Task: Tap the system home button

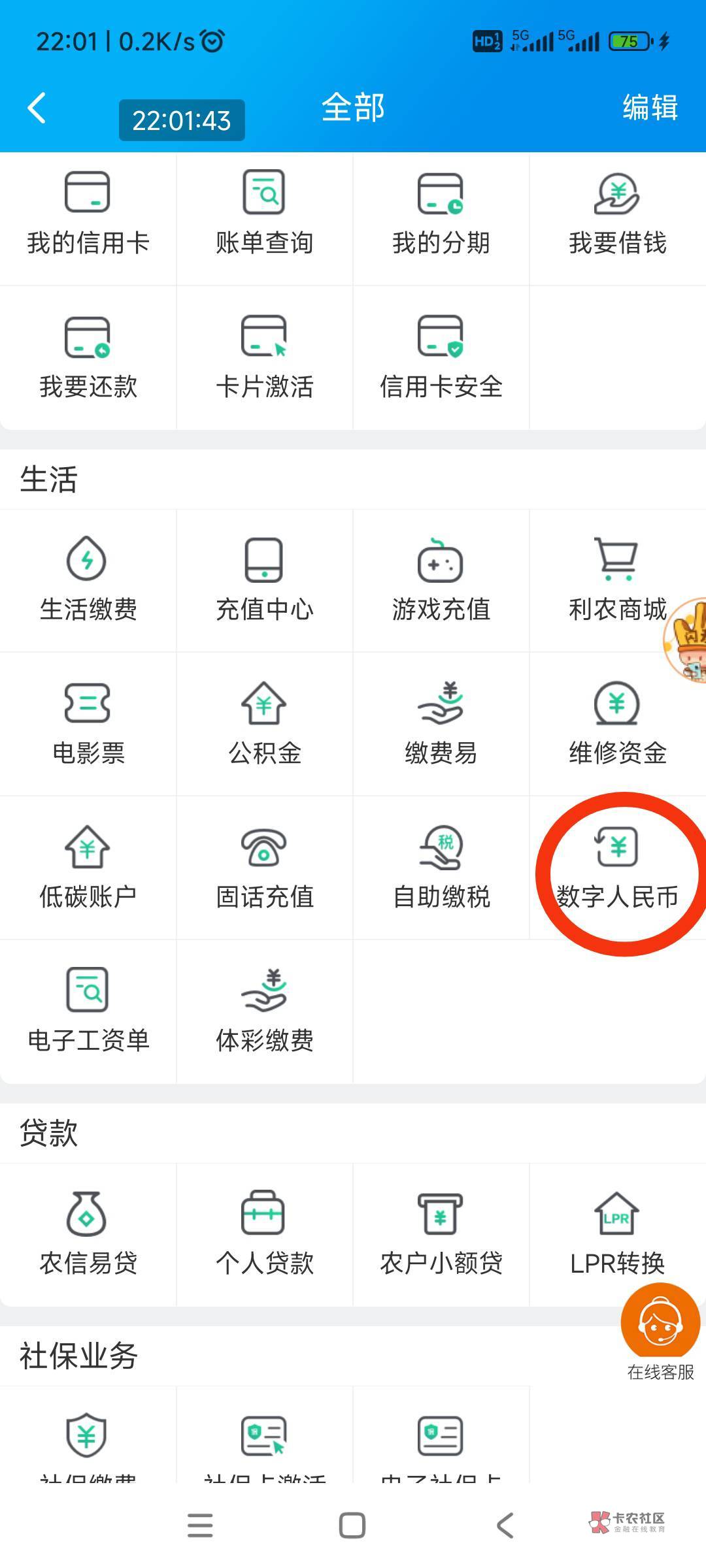Action: (x=352, y=1526)
